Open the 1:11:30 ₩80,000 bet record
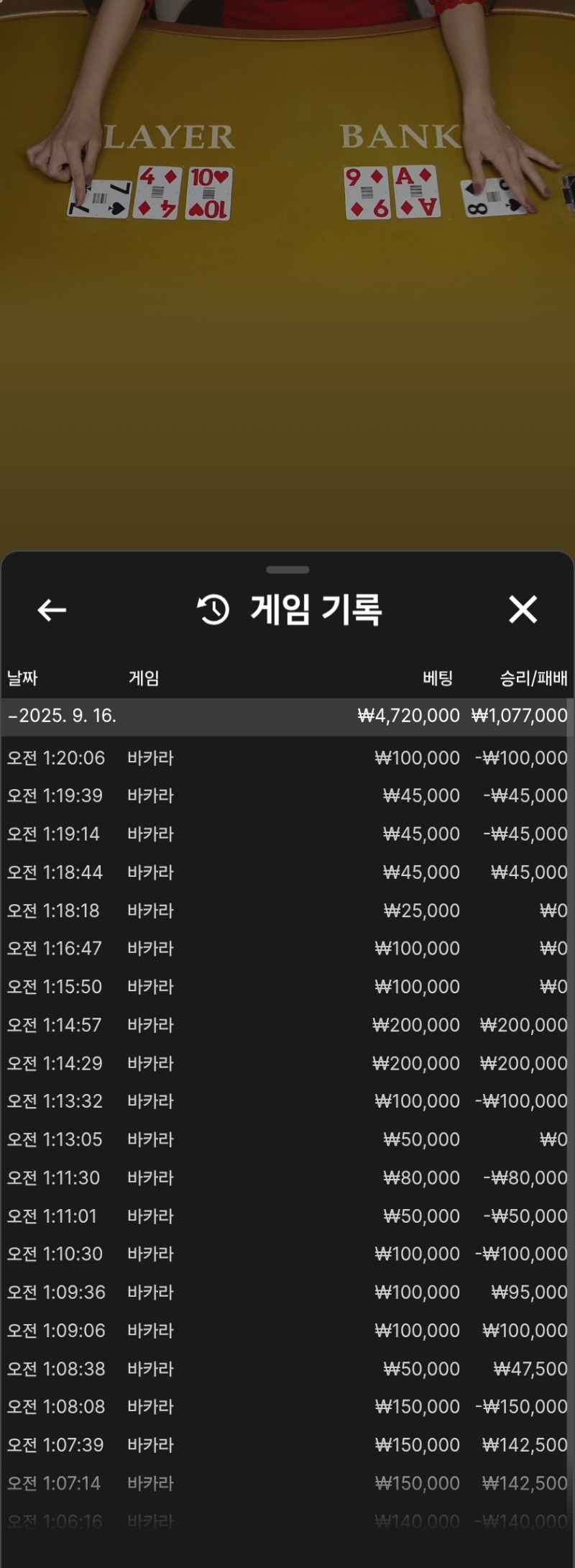575x1568 pixels. click(287, 1178)
